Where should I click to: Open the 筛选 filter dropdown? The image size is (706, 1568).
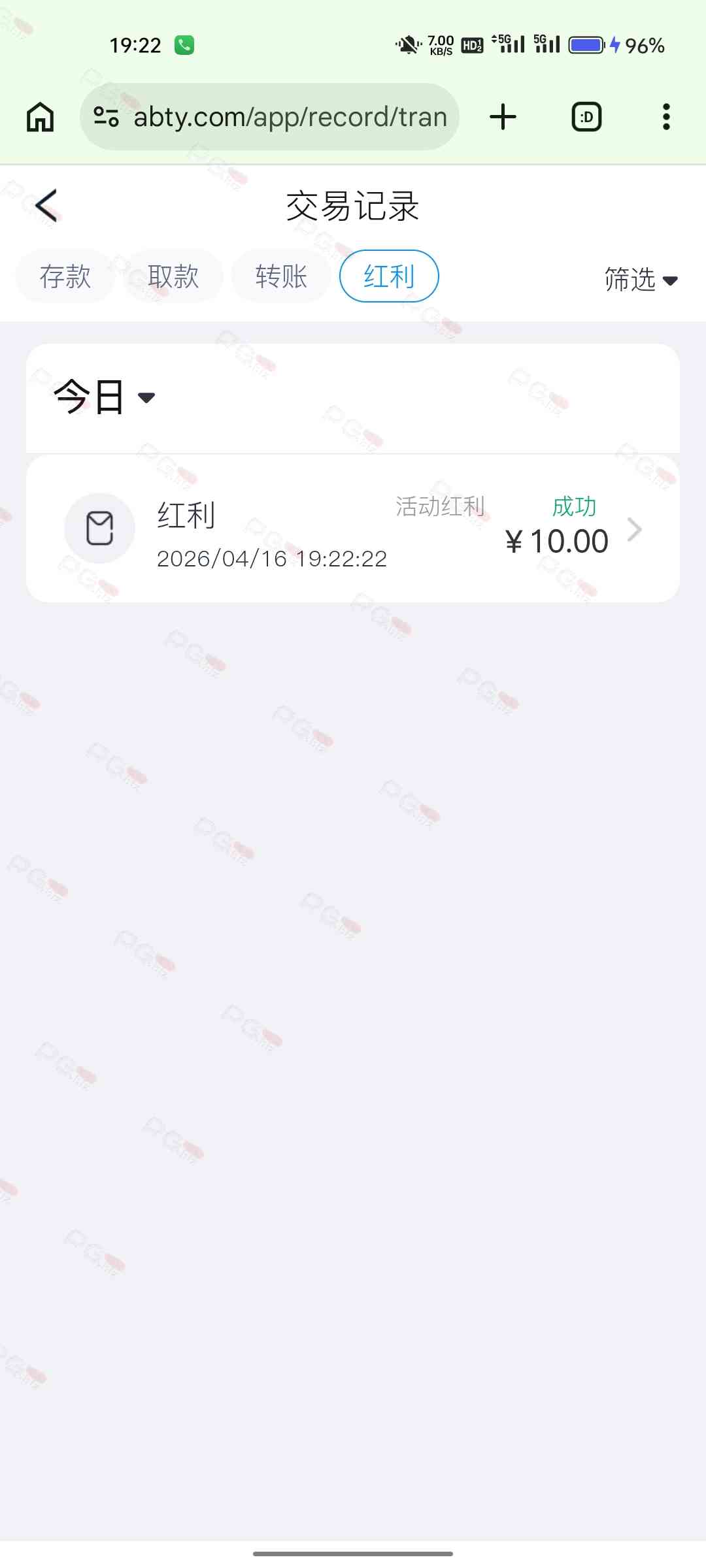641,280
